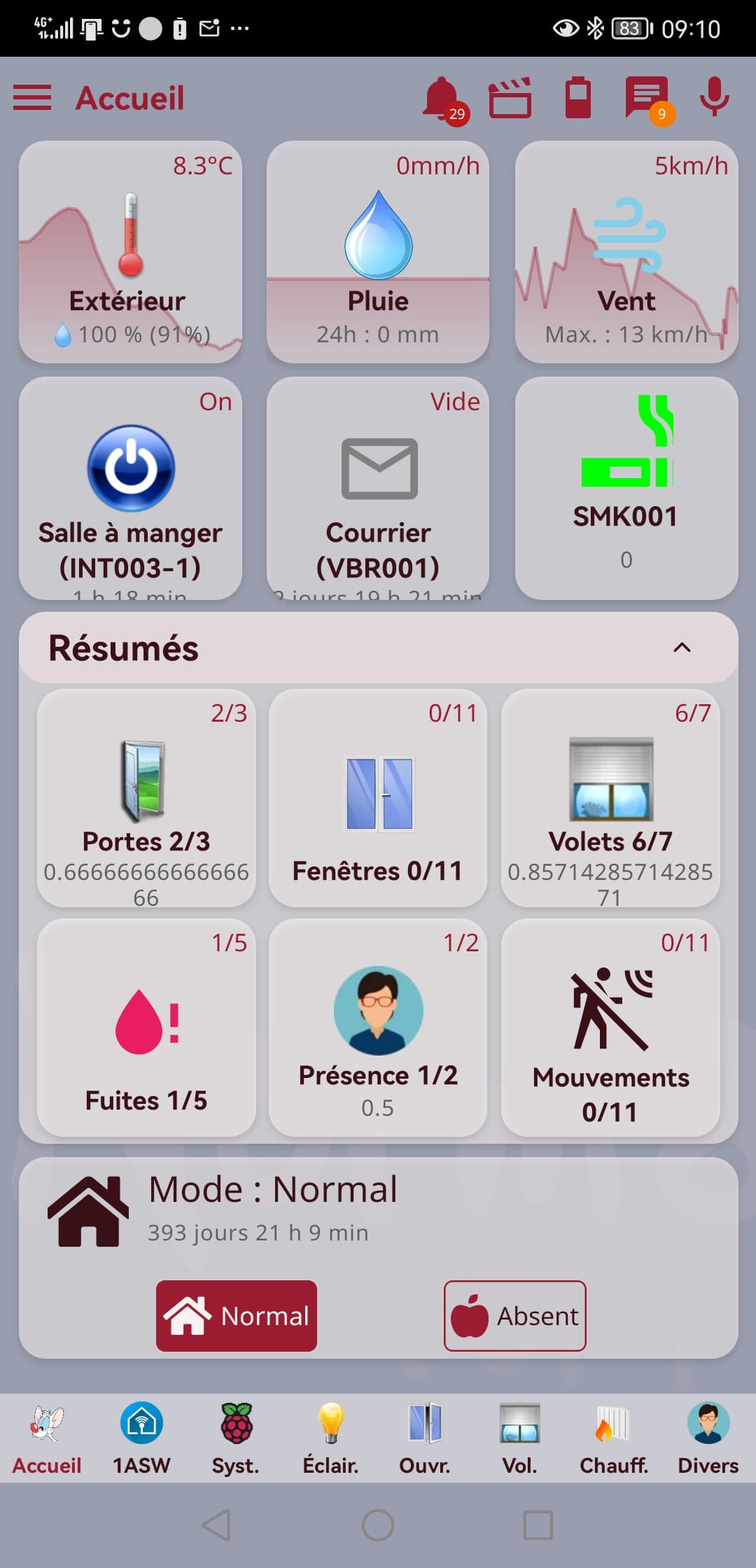This screenshot has height=1568, width=756.
Task: Set house mode to Absent
Action: 515,1316
